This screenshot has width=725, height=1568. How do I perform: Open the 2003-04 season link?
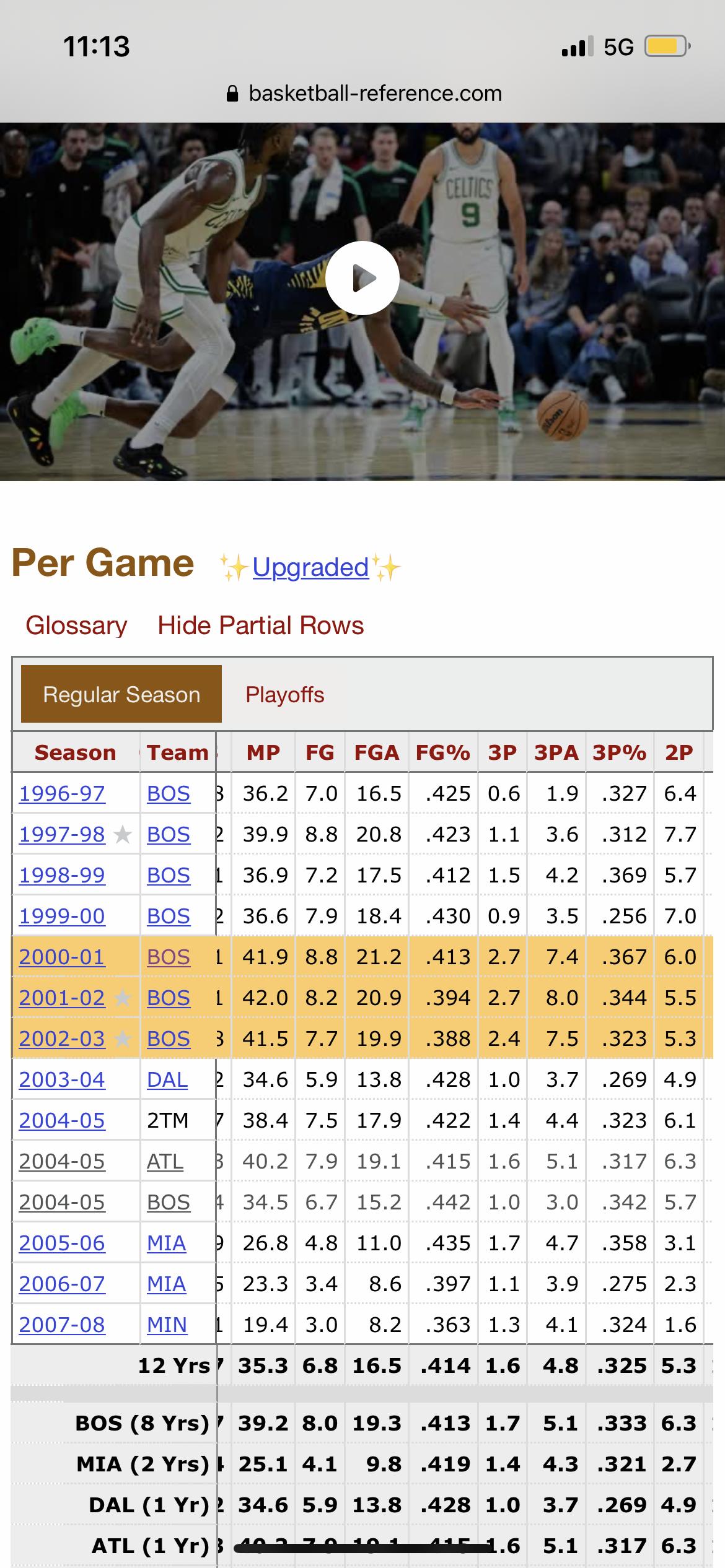(62, 1079)
